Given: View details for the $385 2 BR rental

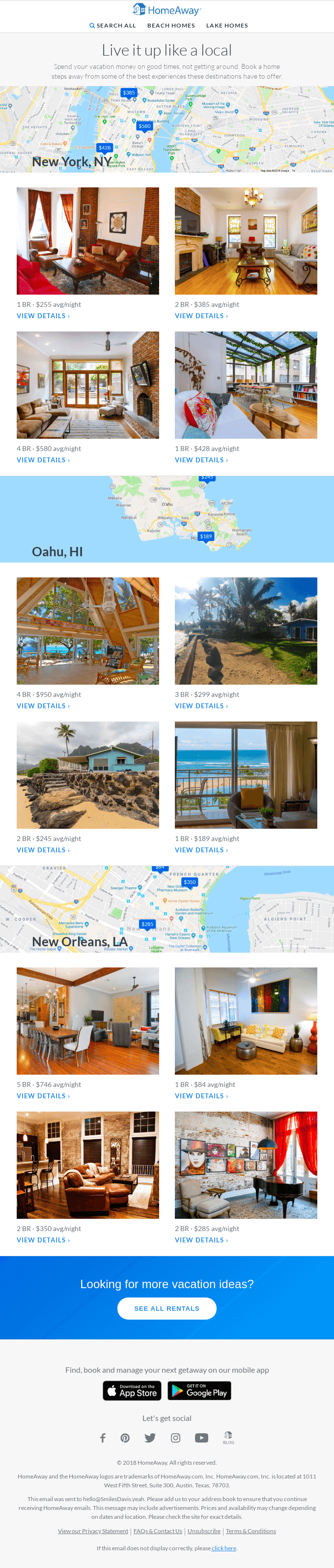Looking at the screenshot, I should (201, 316).
